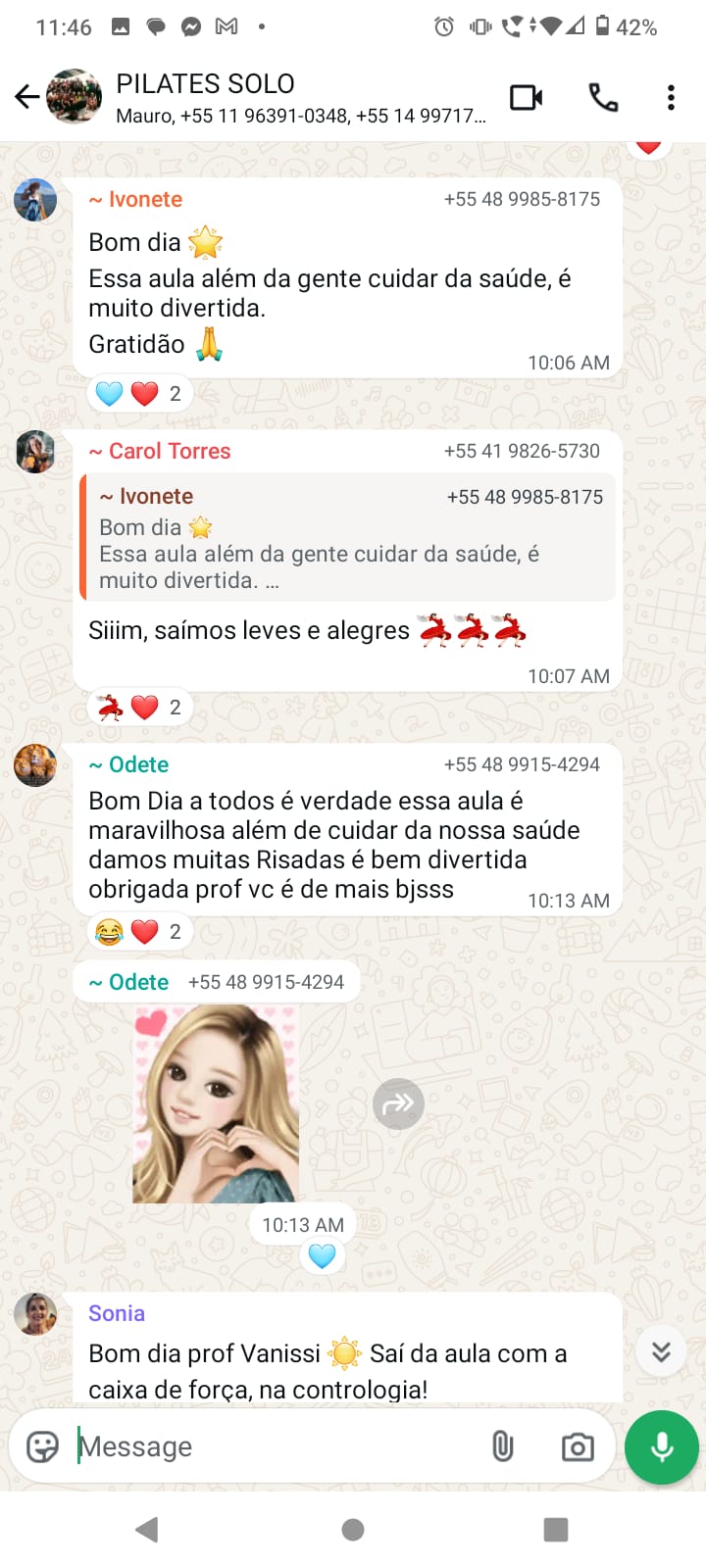Open the attachment paperclip
706x1568 pixels.
tap(502, 1446)
